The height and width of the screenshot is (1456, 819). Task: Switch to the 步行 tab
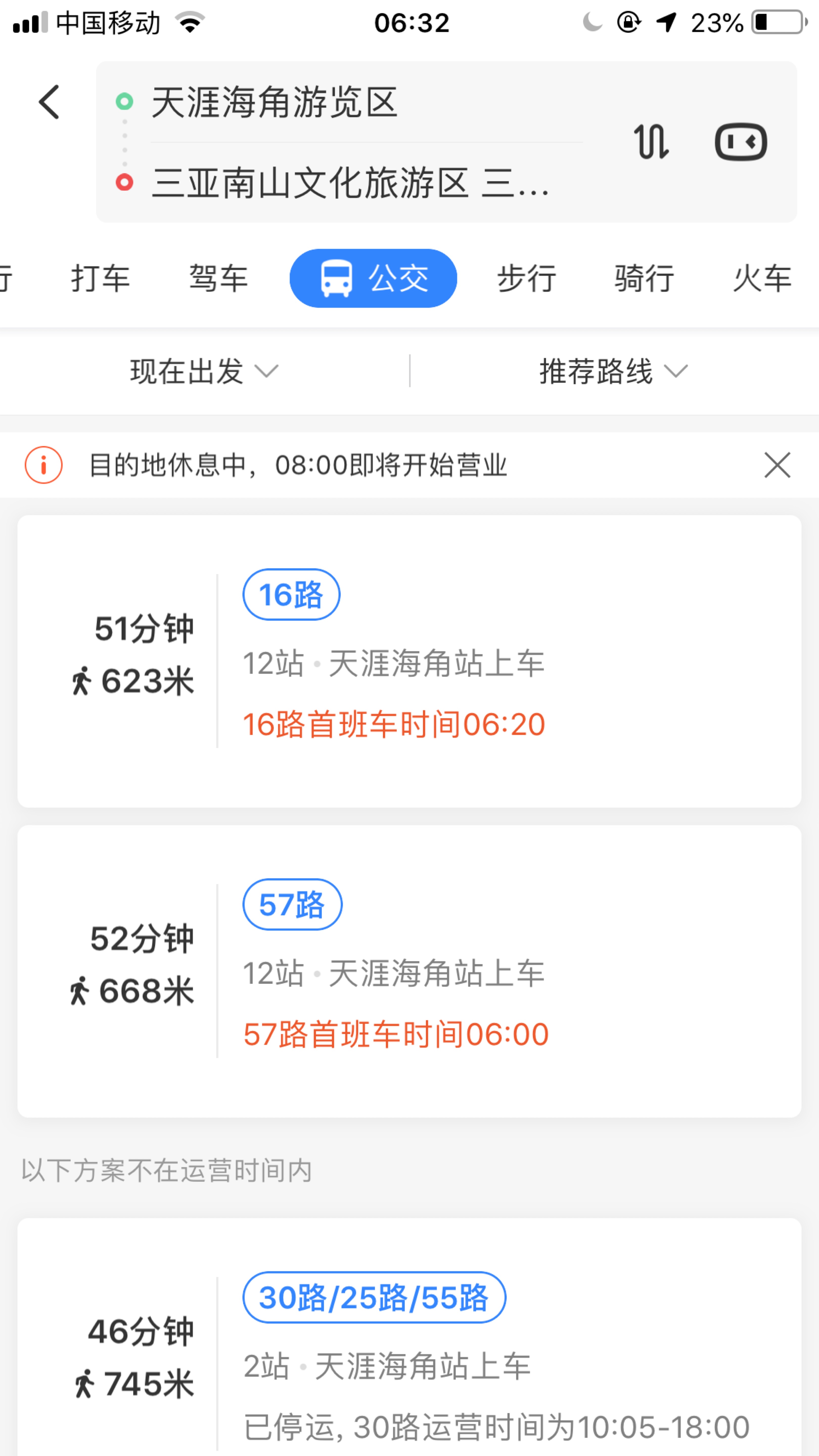(527, 278)
